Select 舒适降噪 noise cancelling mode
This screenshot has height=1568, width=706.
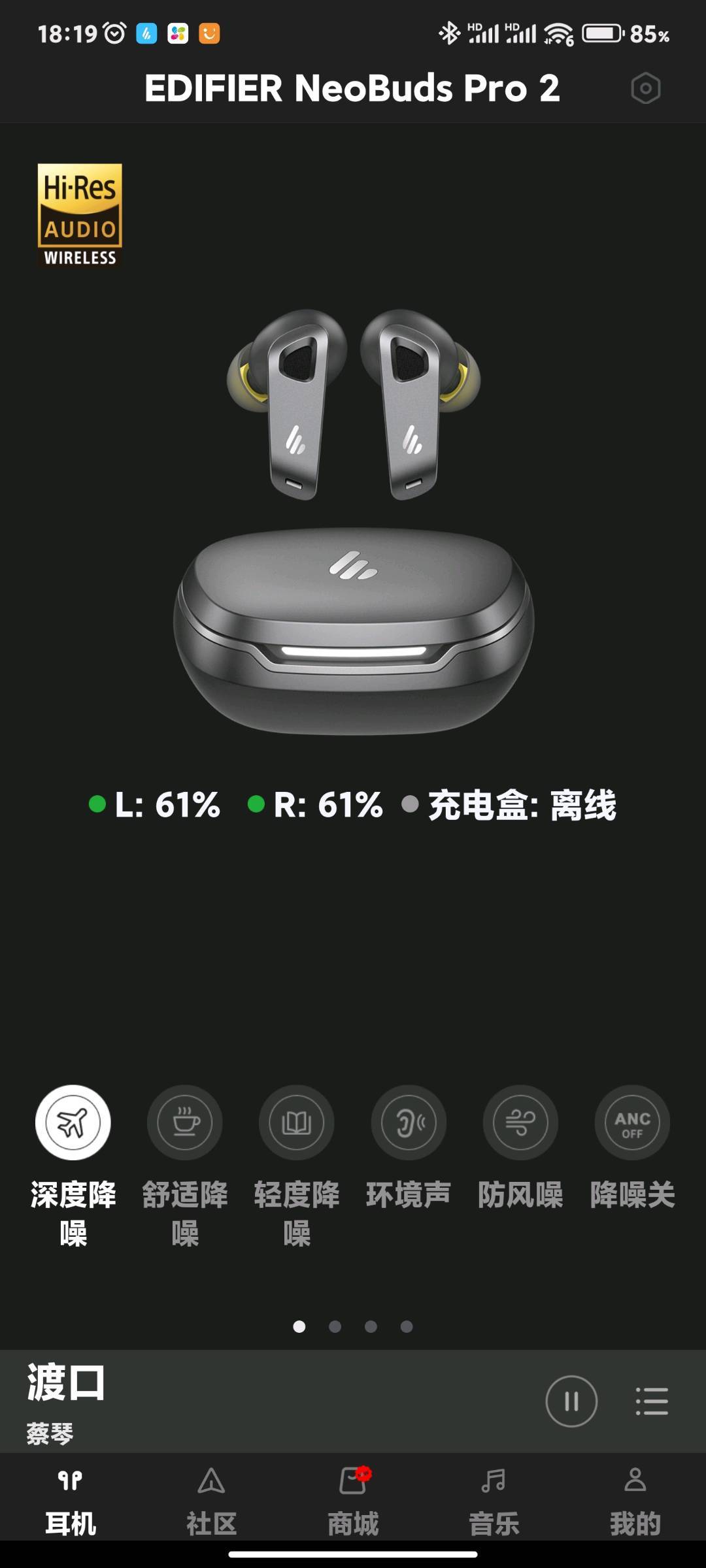pyautogui.click(x=184, y=1122)
